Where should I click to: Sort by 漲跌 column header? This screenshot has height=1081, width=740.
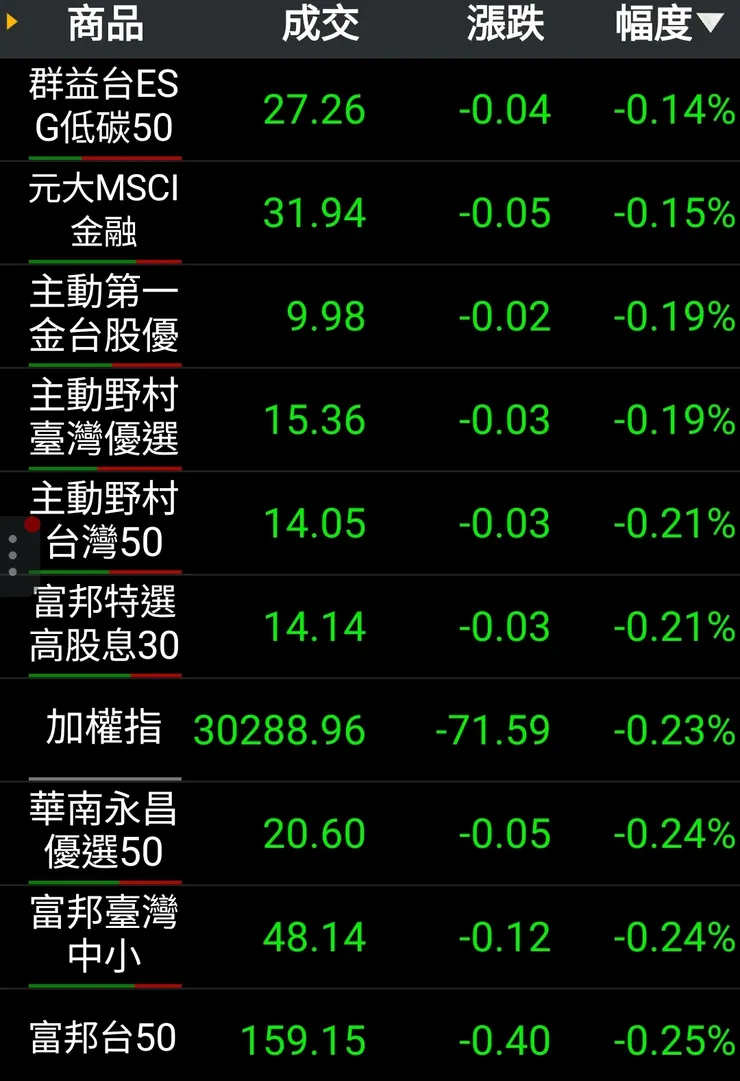point(505,24)
